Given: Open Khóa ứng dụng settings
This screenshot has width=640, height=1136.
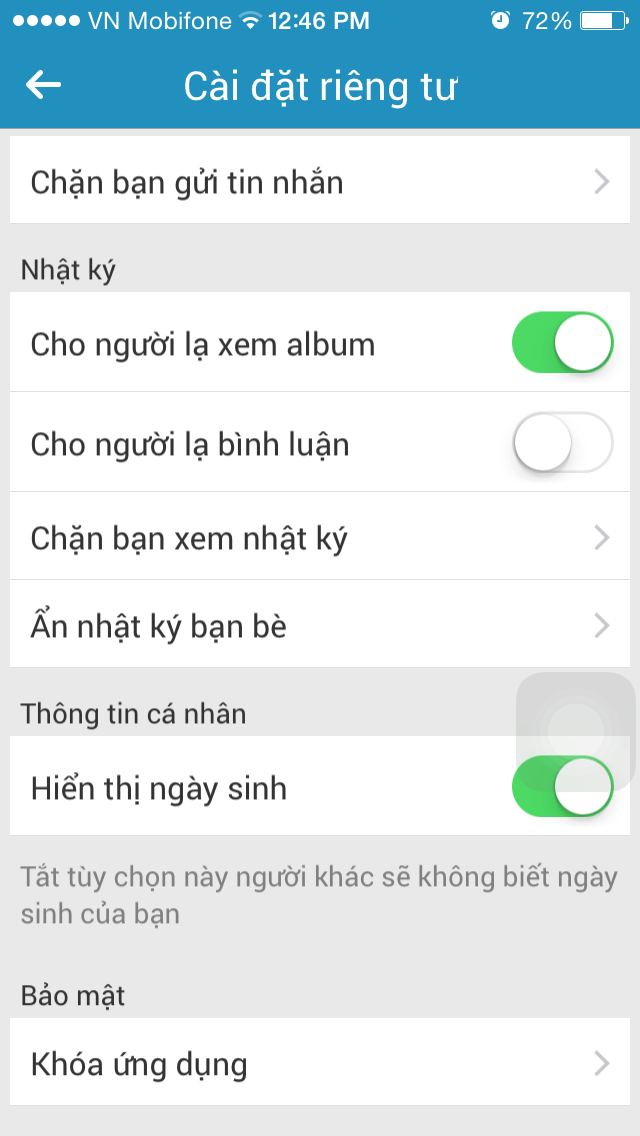Looking at the screenshot, I should (x=320, y=1061).
